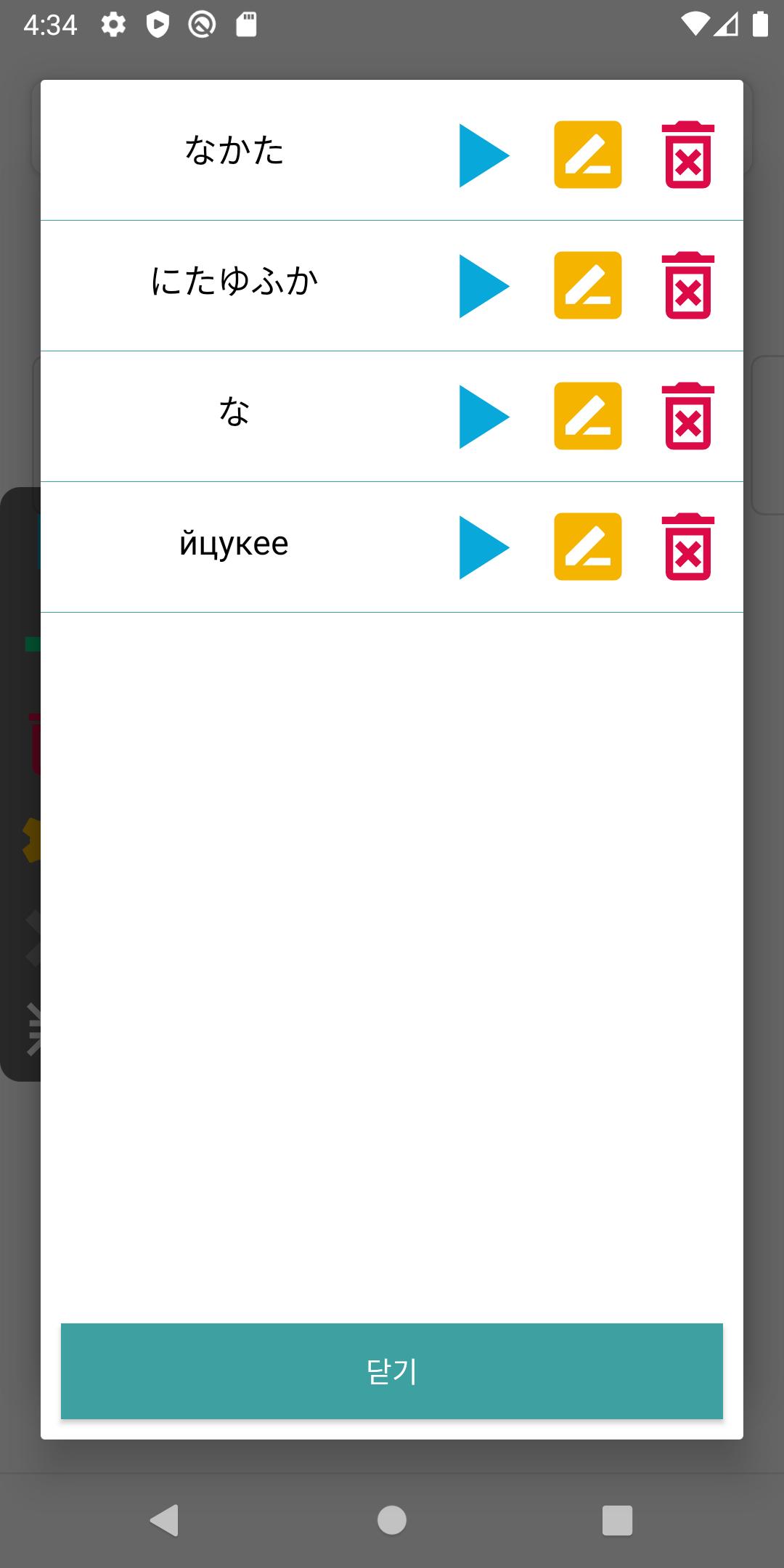Image resolution: width=784 pixels, height=1568 pixels.
Task: Go to the system home screen
Action: coord(392,1520)
